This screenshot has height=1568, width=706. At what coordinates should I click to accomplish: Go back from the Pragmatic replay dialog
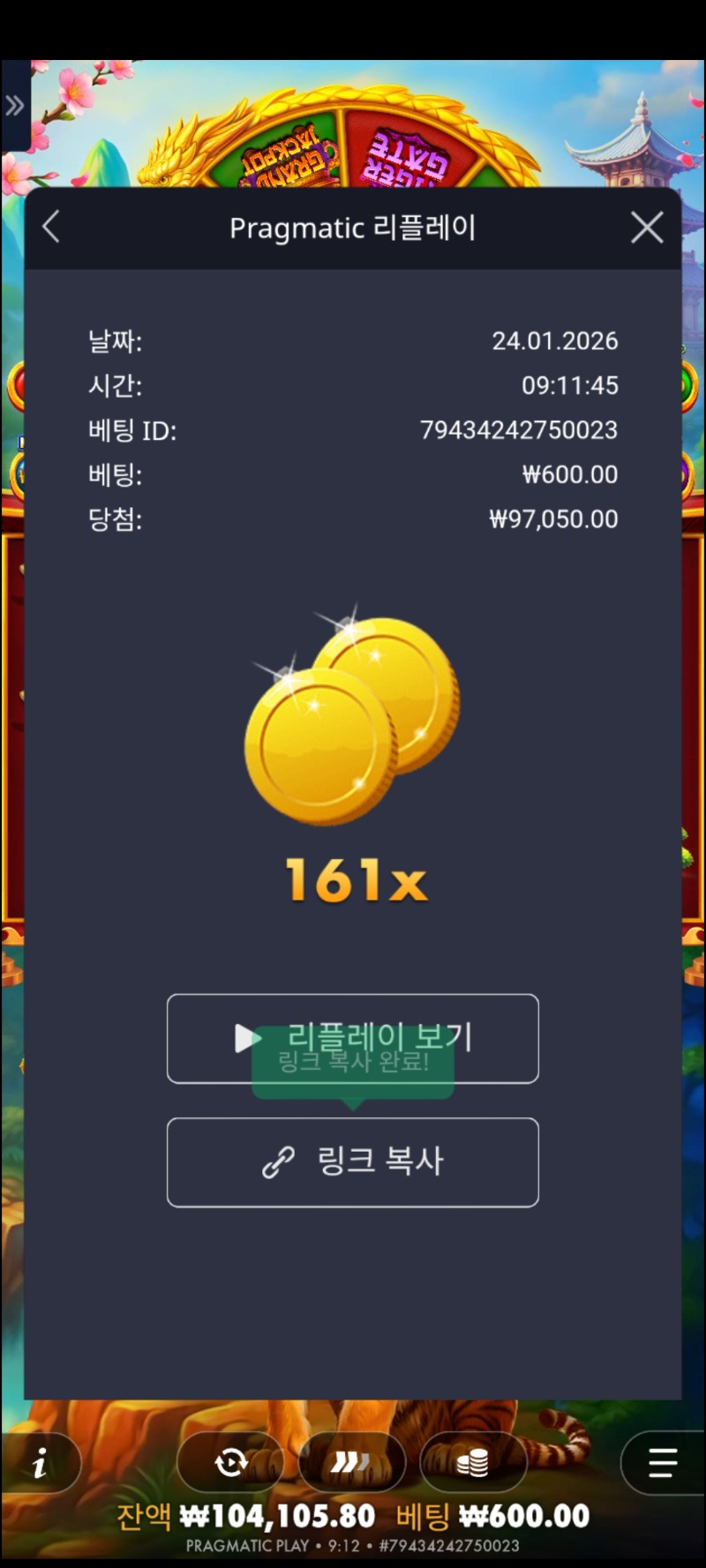coord(51,228)
